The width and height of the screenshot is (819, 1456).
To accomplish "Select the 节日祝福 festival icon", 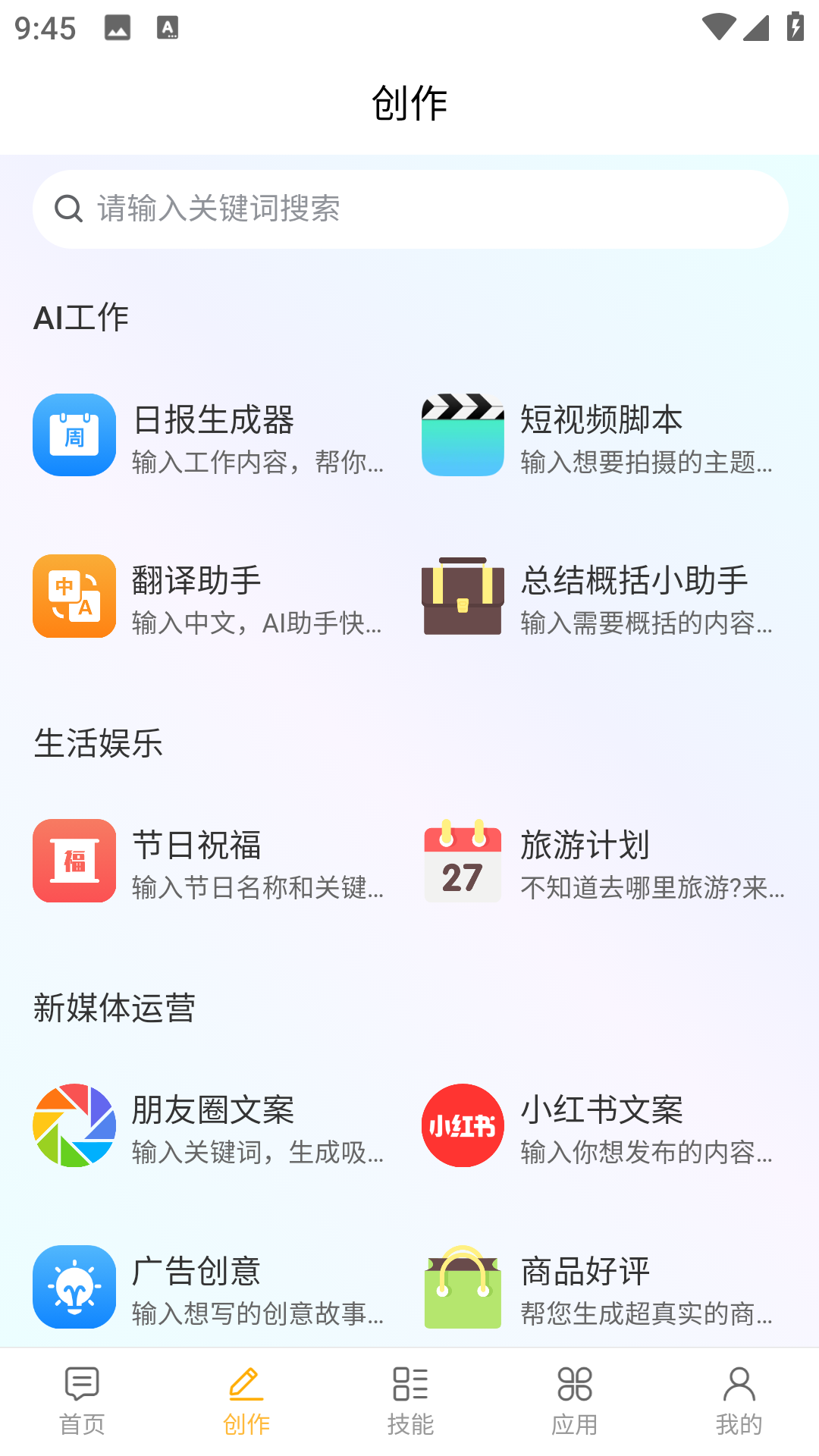I will pos(74,861).
